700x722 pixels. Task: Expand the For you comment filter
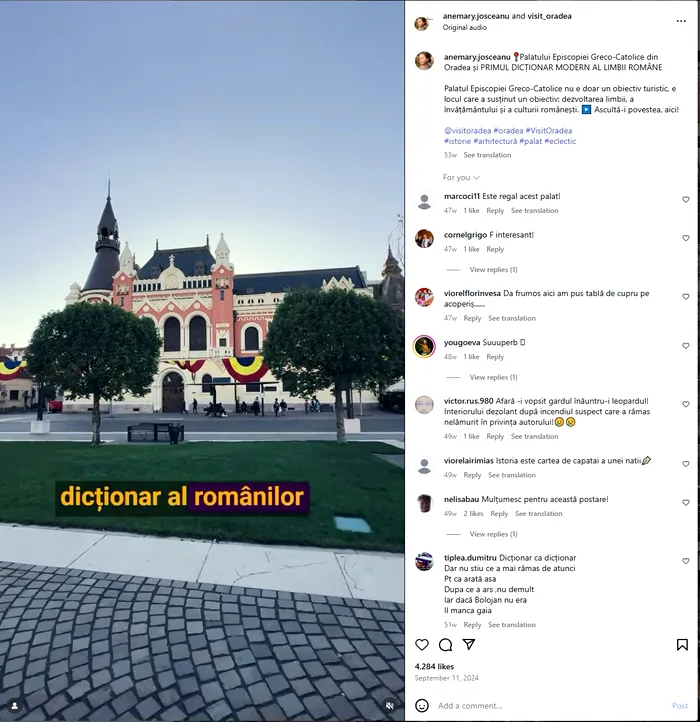[x=461, y=178]
